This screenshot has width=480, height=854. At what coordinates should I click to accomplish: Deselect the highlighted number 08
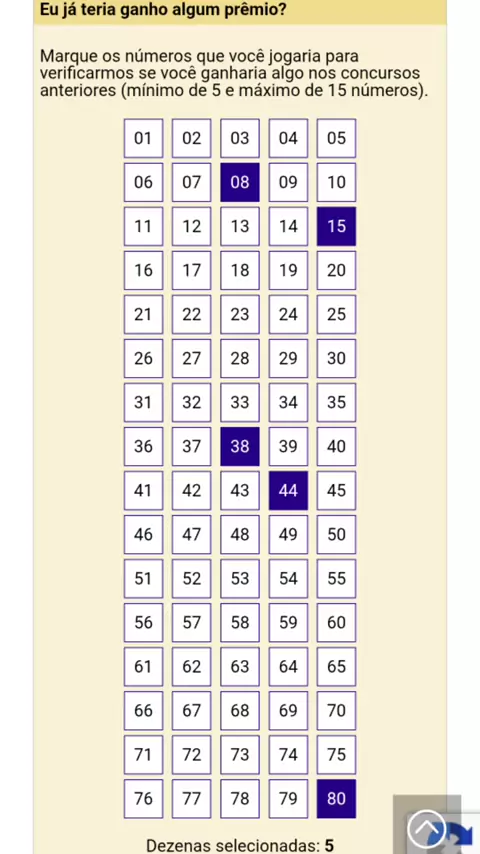coord(240,182)
